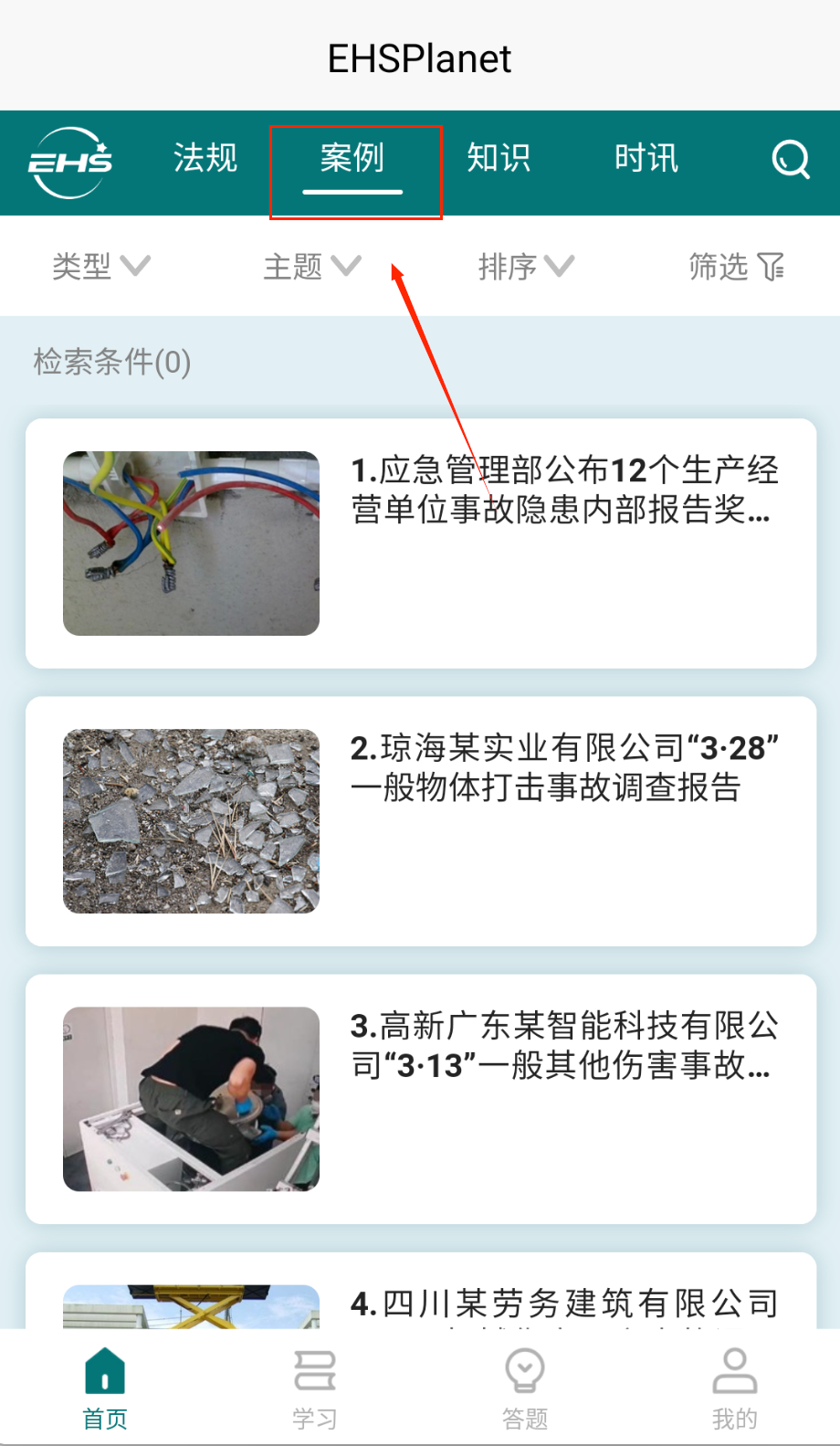Open the 筛选 filter options
The width and height of the screenshot is (840, 1446).
[x=736, y=267]
